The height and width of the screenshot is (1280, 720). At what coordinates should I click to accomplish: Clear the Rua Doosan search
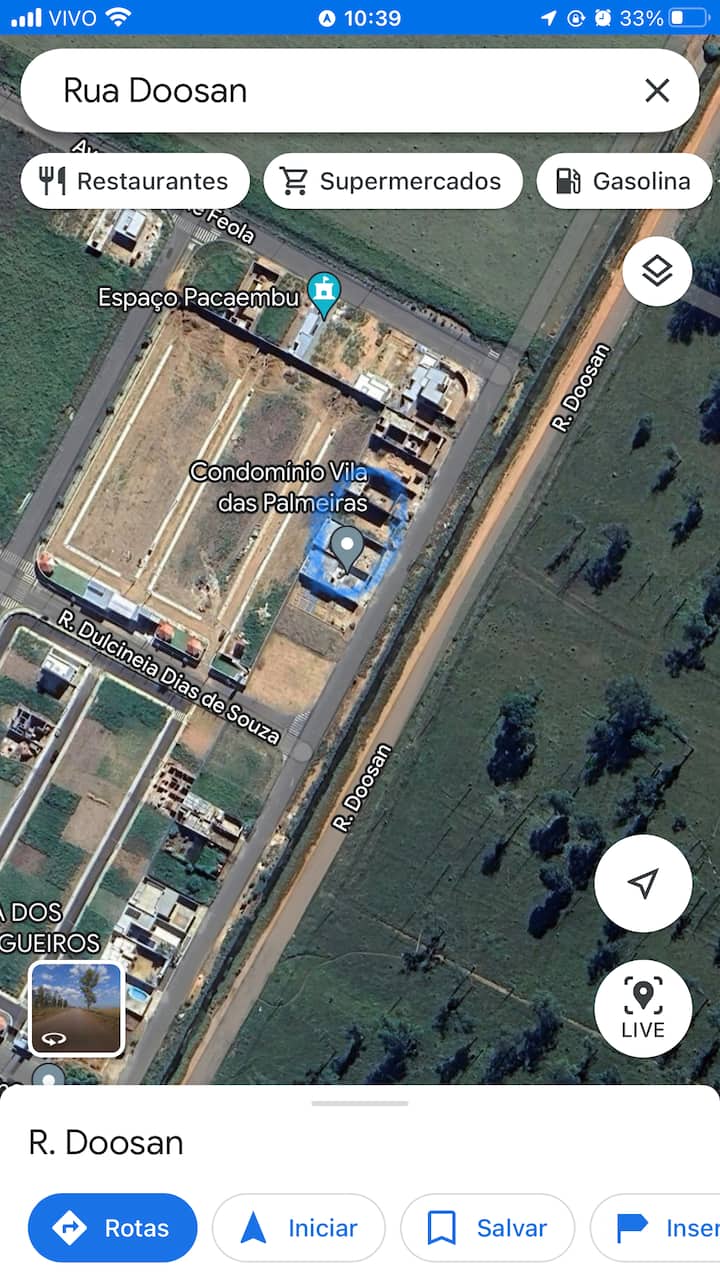pyautogui.click(x=657, y=91)
